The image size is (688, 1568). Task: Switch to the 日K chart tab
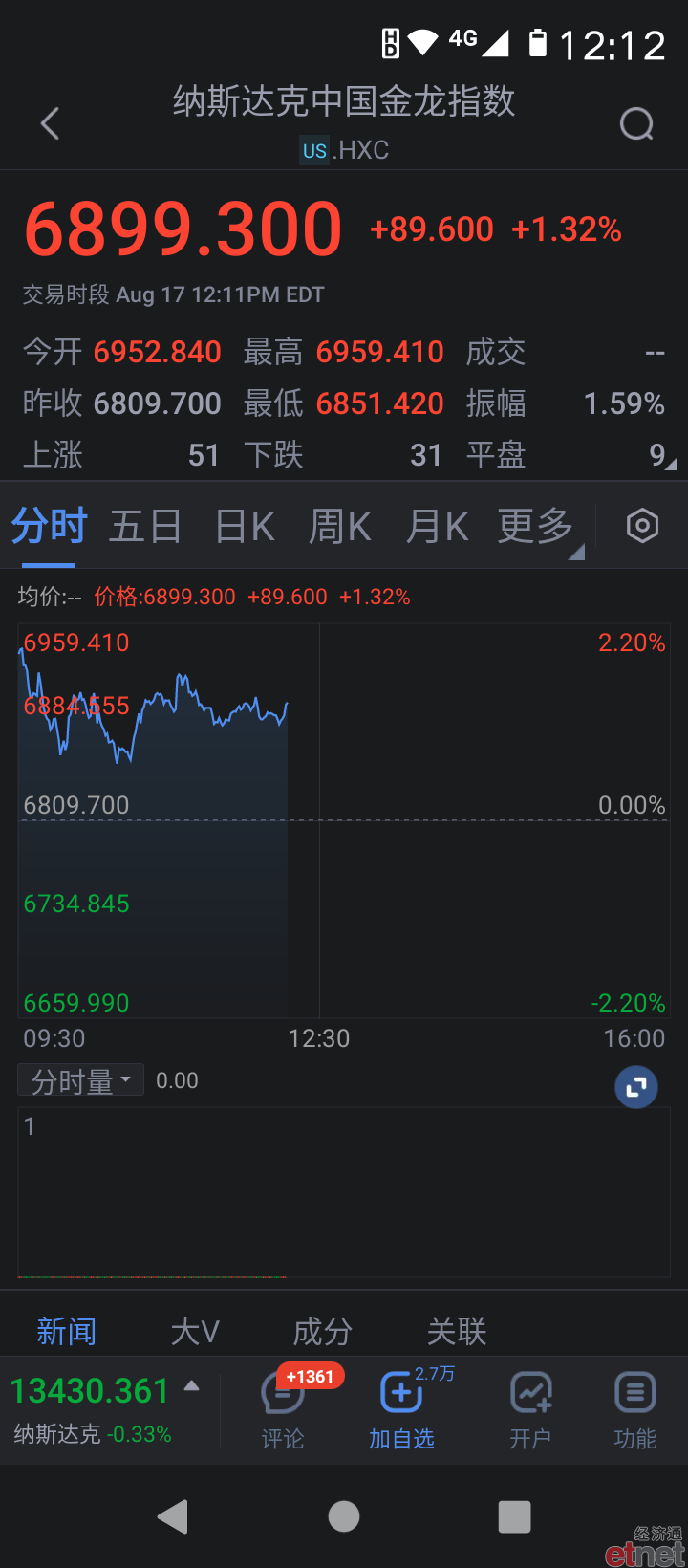[x=245, y=527]
